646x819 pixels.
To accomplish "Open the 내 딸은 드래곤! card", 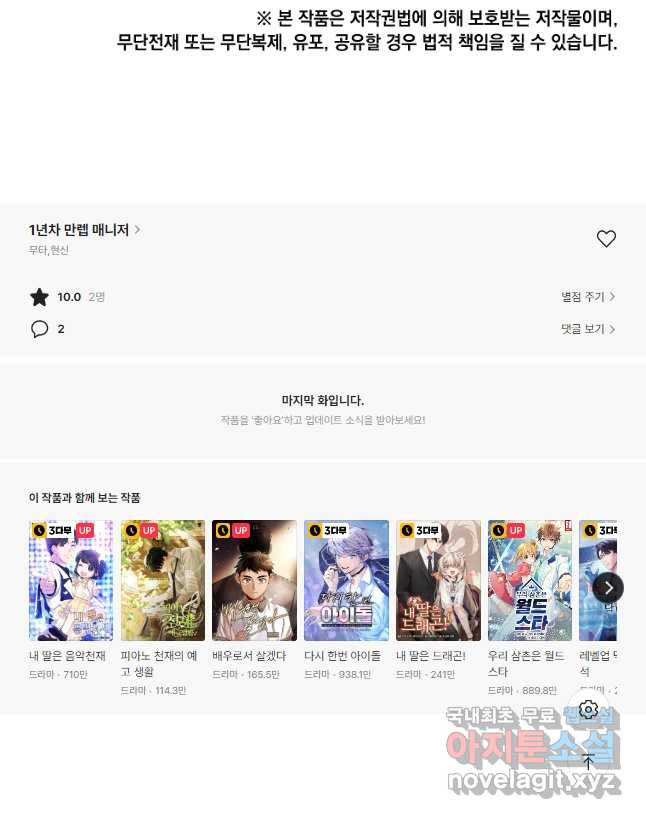I will click(x=438, y=581).
